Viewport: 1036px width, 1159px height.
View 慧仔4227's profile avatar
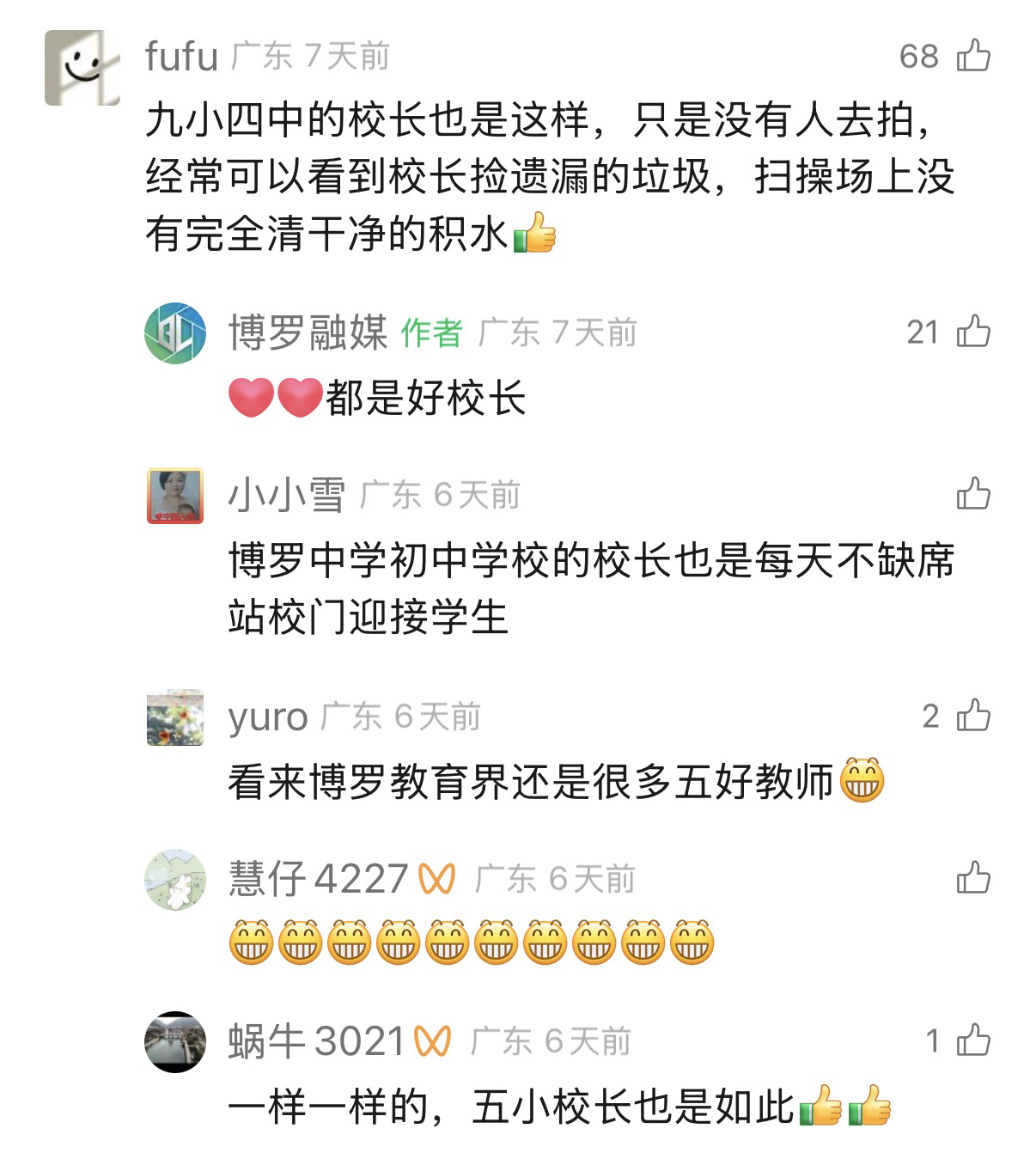point(175,880)
